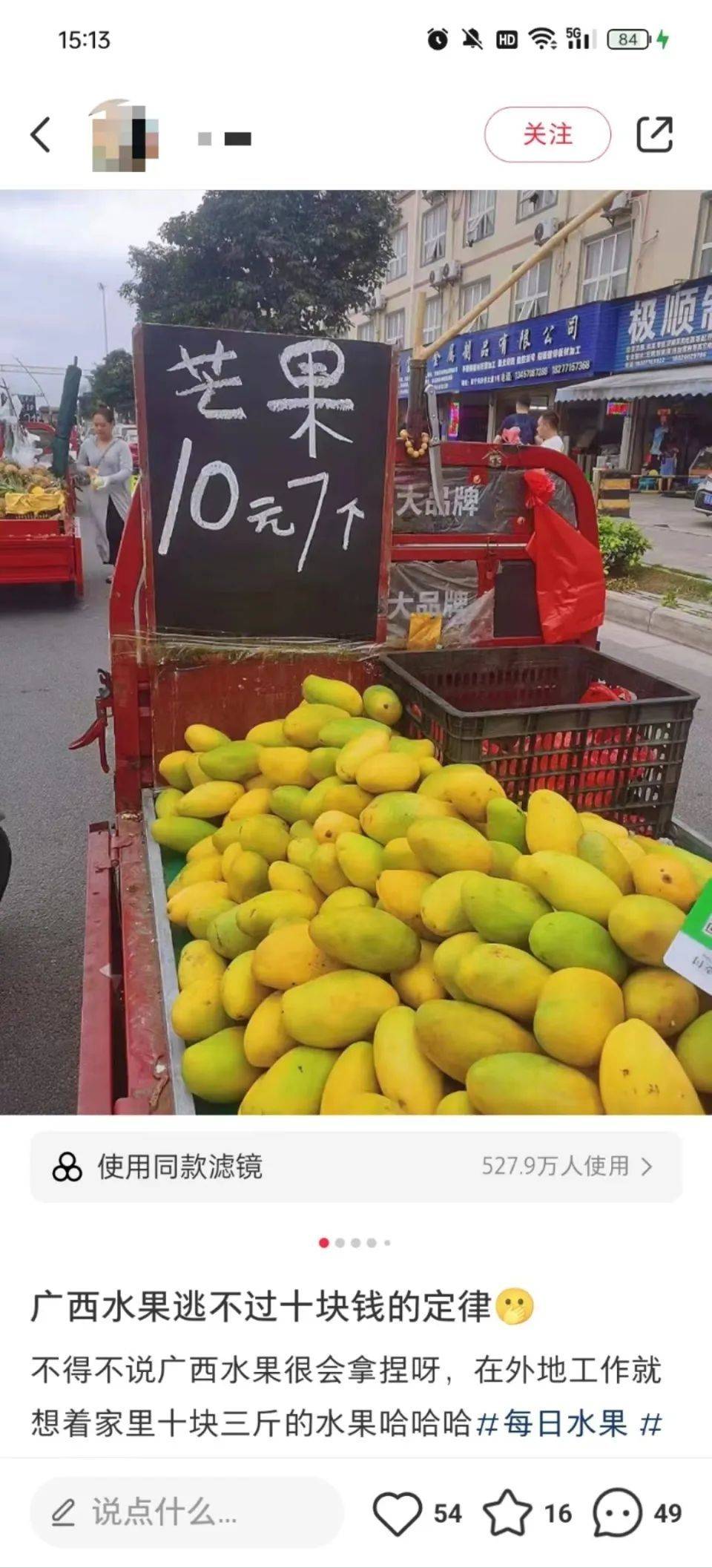The height and width of the screenshot is (1568, 712).
Task: Tap 说点什么 comment input field
Action: click(x=187, y=1512)
